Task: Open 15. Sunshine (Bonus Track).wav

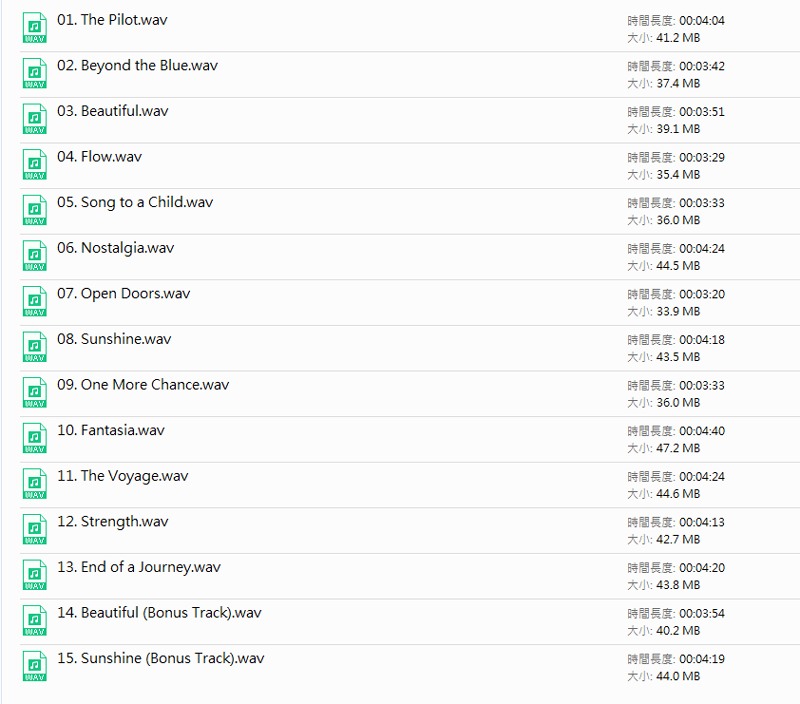Action: tap(160, 658)
